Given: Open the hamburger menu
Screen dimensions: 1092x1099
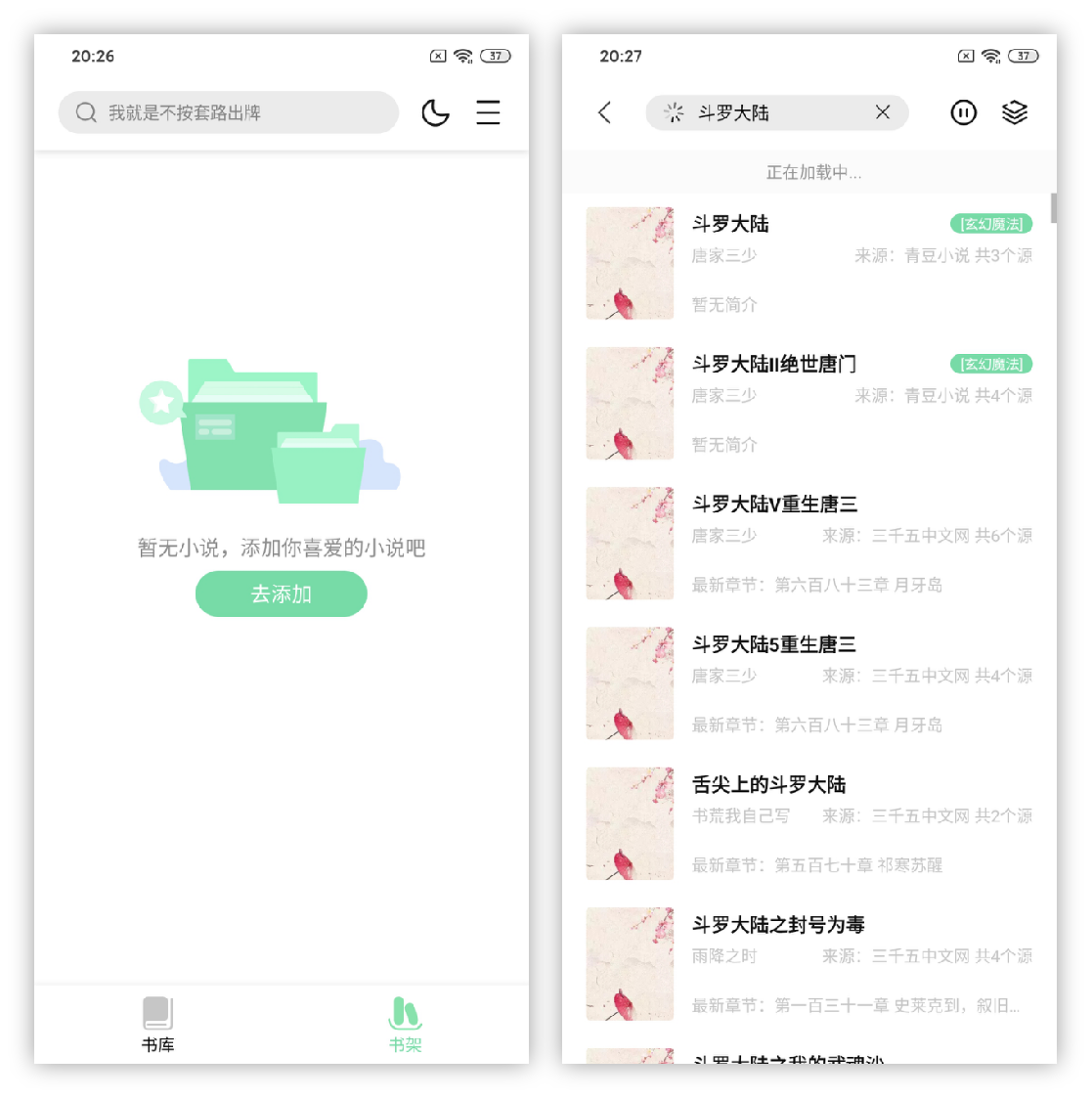Looking at the screenshot, I should tap(488, 112).
